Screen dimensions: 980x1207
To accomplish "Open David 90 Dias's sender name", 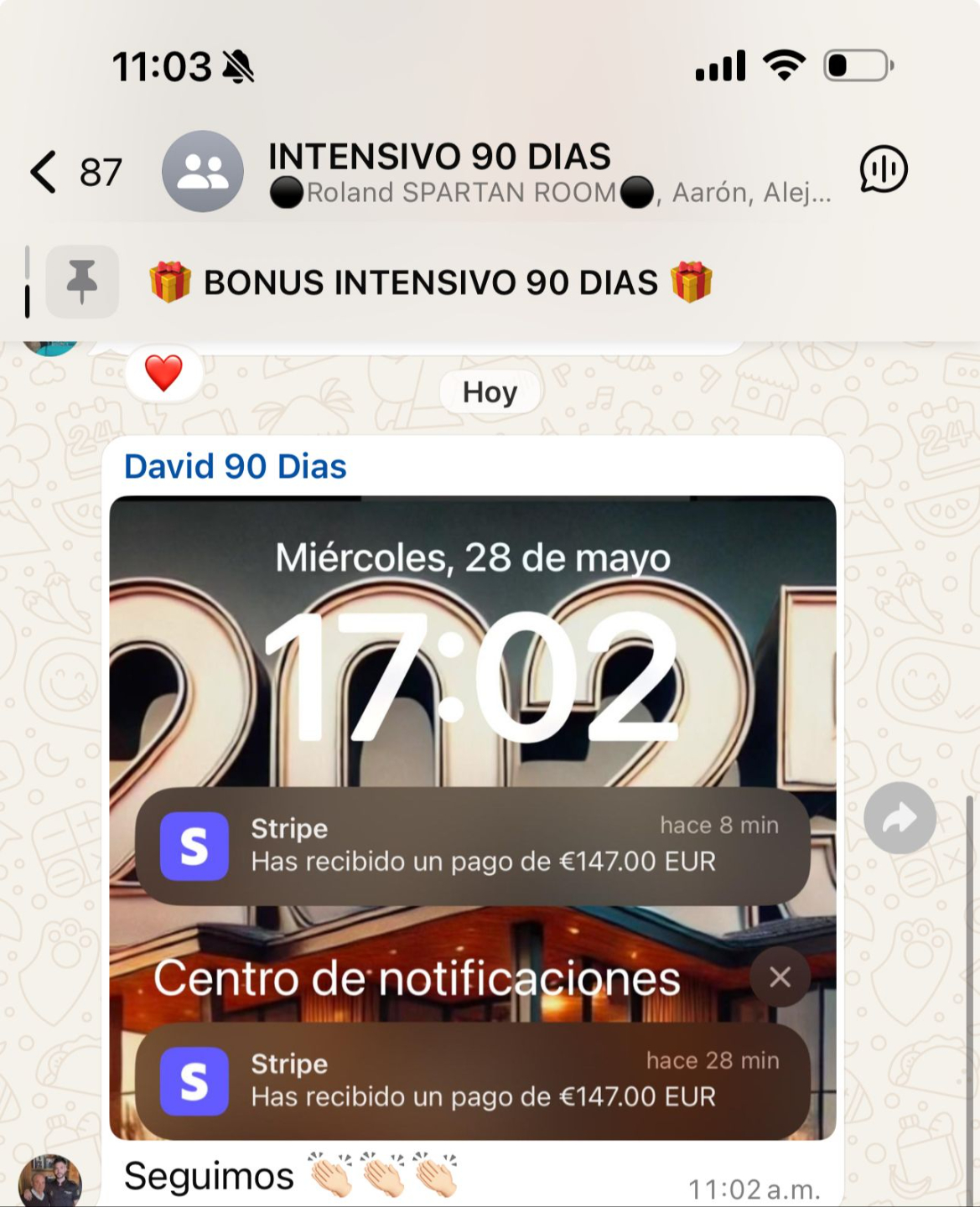I will coord(235,466).
